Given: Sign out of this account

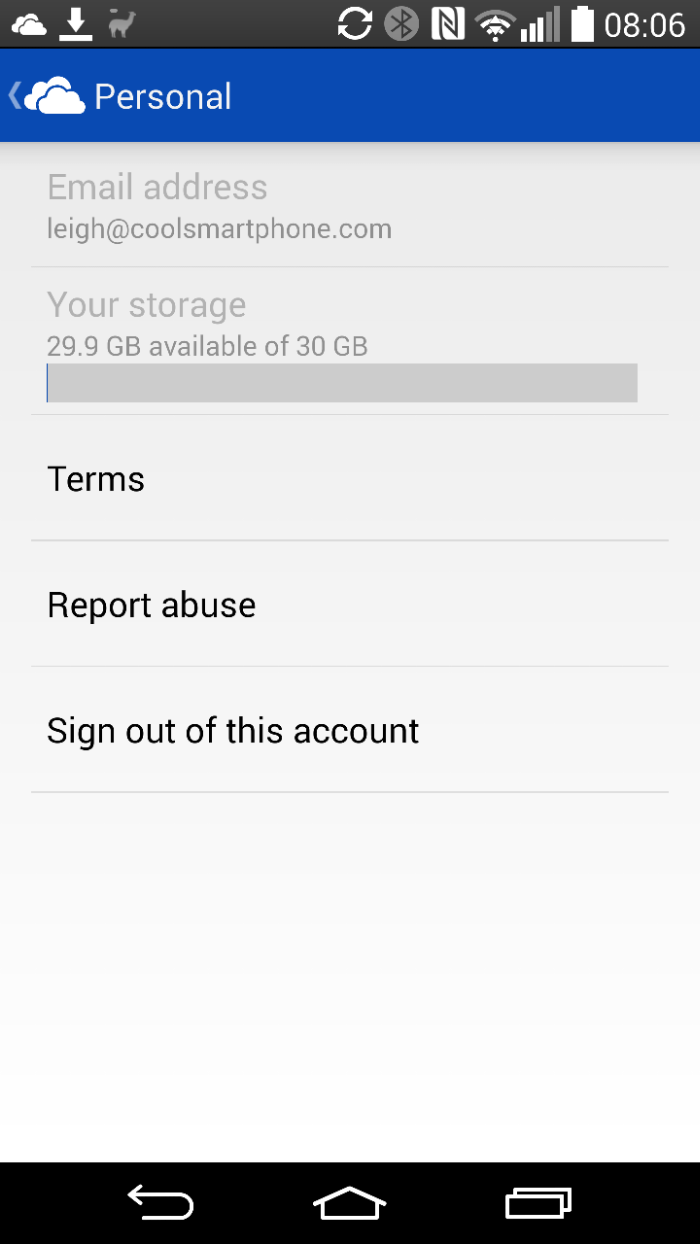Looking at the screenshot, I should [x=350, y=730].
